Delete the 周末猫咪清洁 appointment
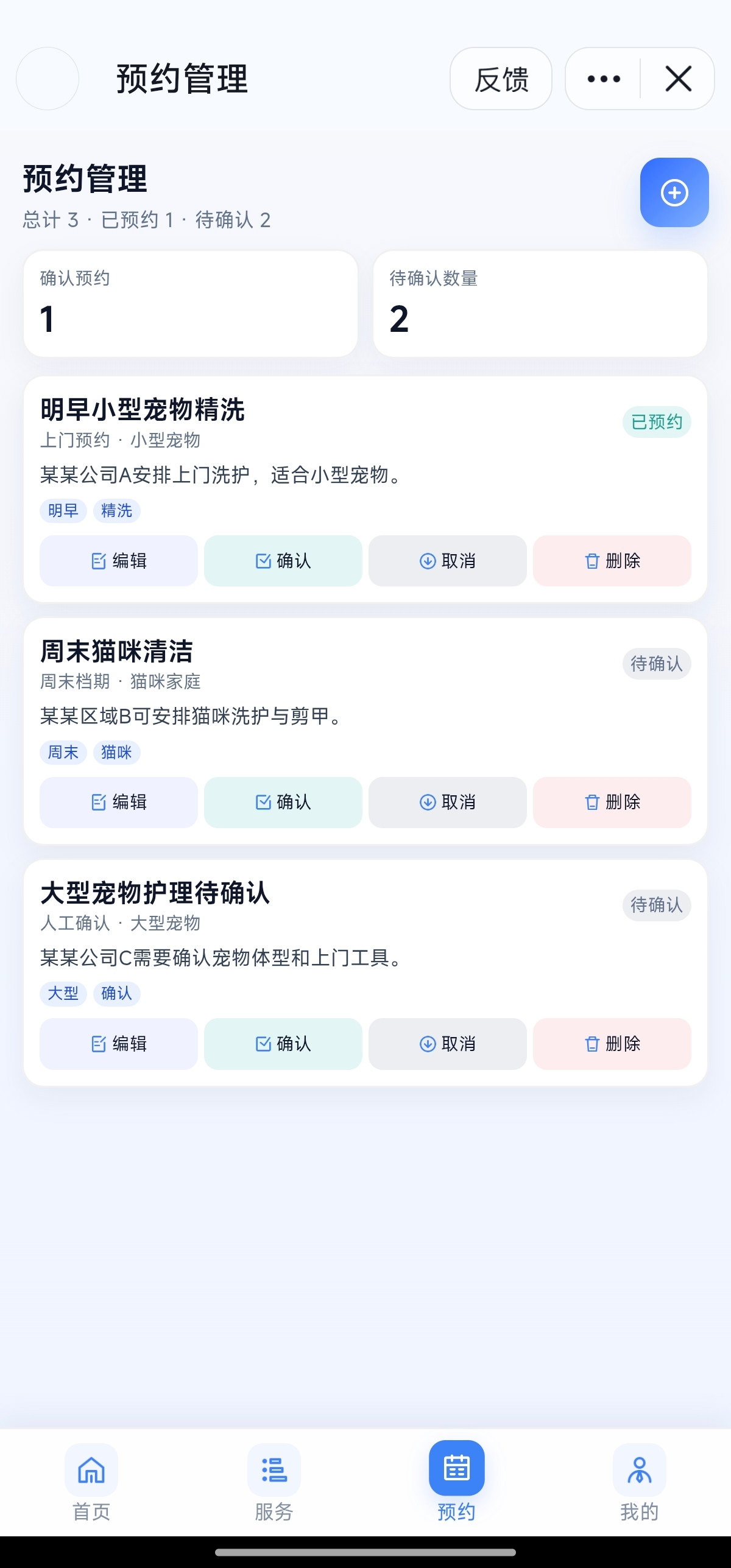 pyautogui.click(x=612, y=802)
